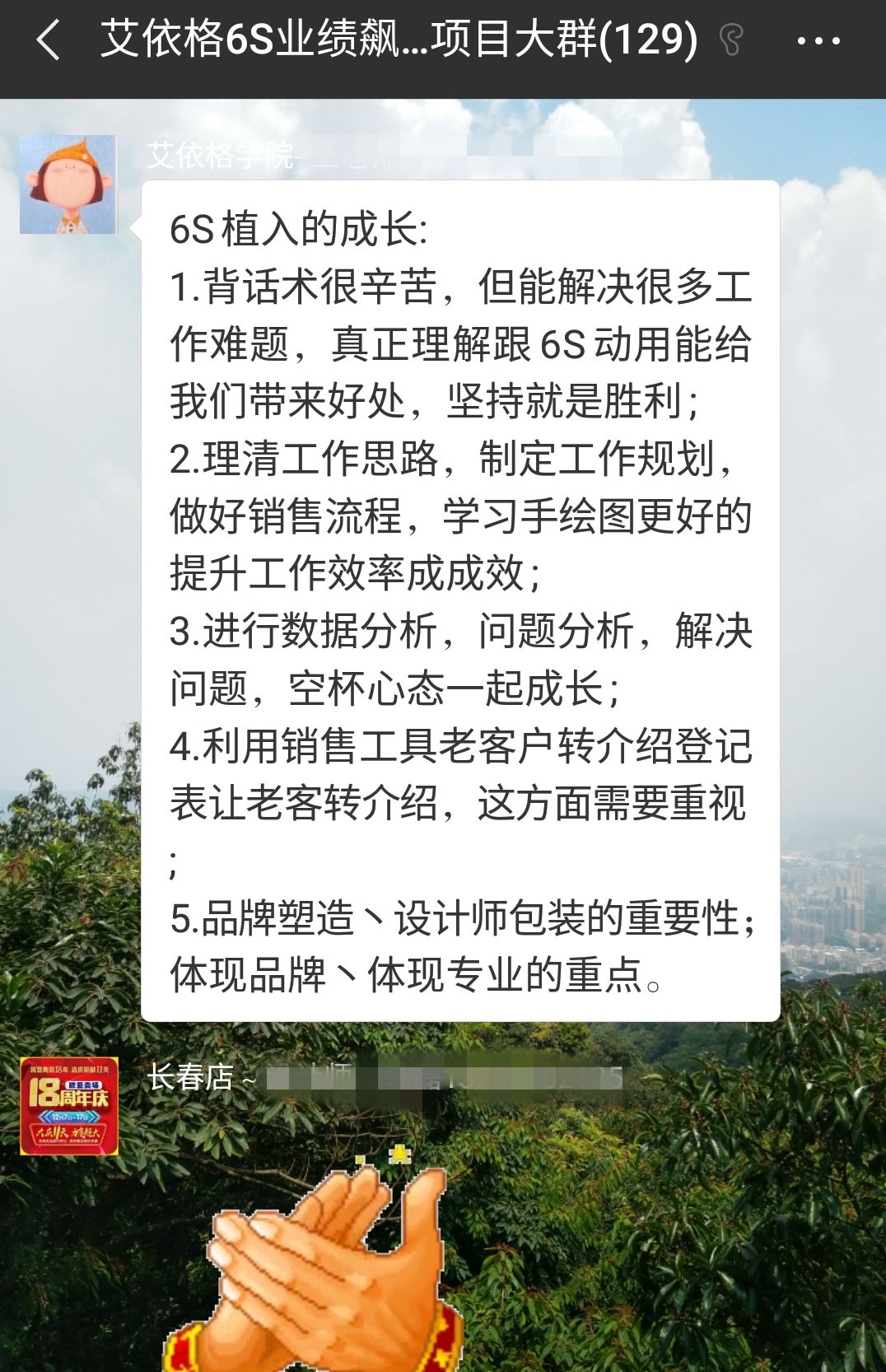
Task: Open 艾依格学院 sender's profile avatar
Action: [x=68, y=184]
